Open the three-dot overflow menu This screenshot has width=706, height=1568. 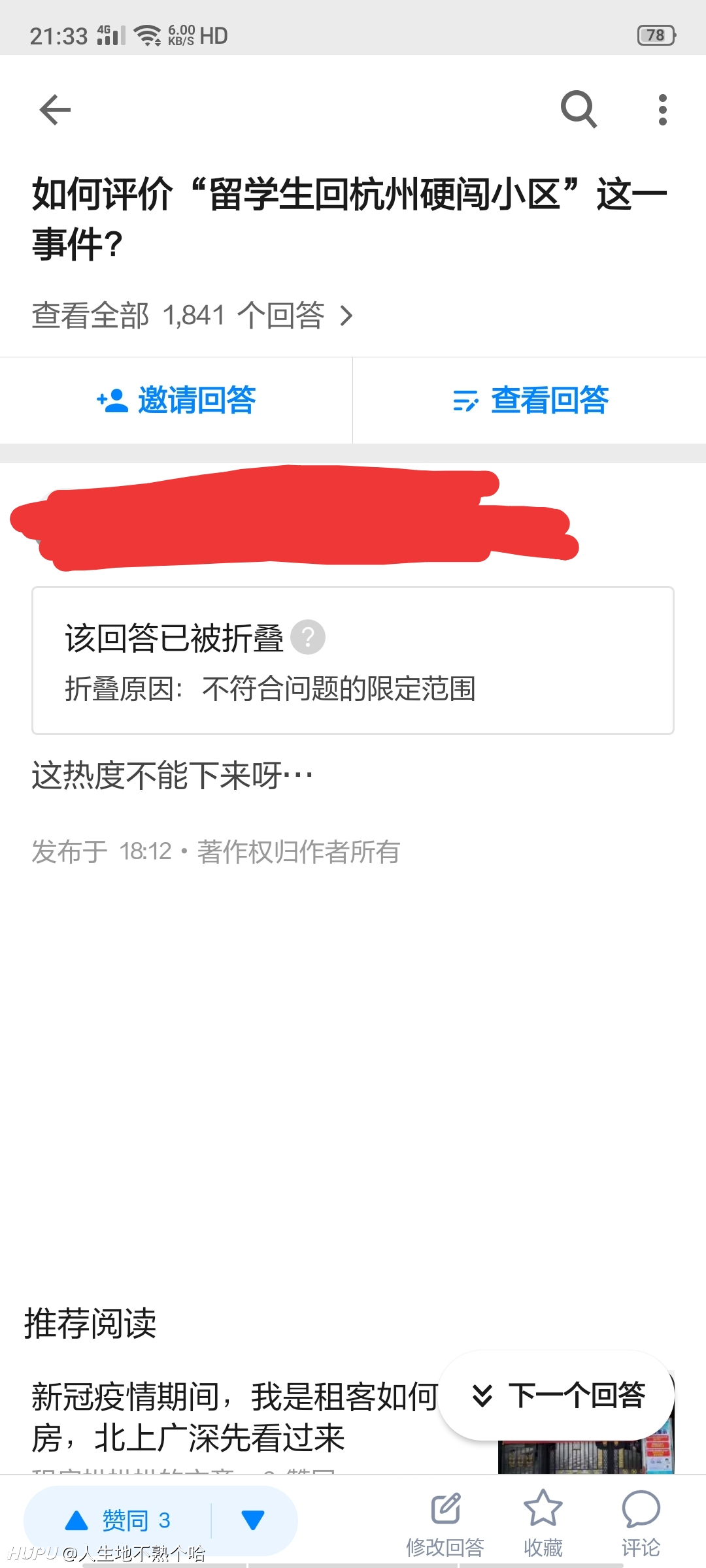(663, 110)
